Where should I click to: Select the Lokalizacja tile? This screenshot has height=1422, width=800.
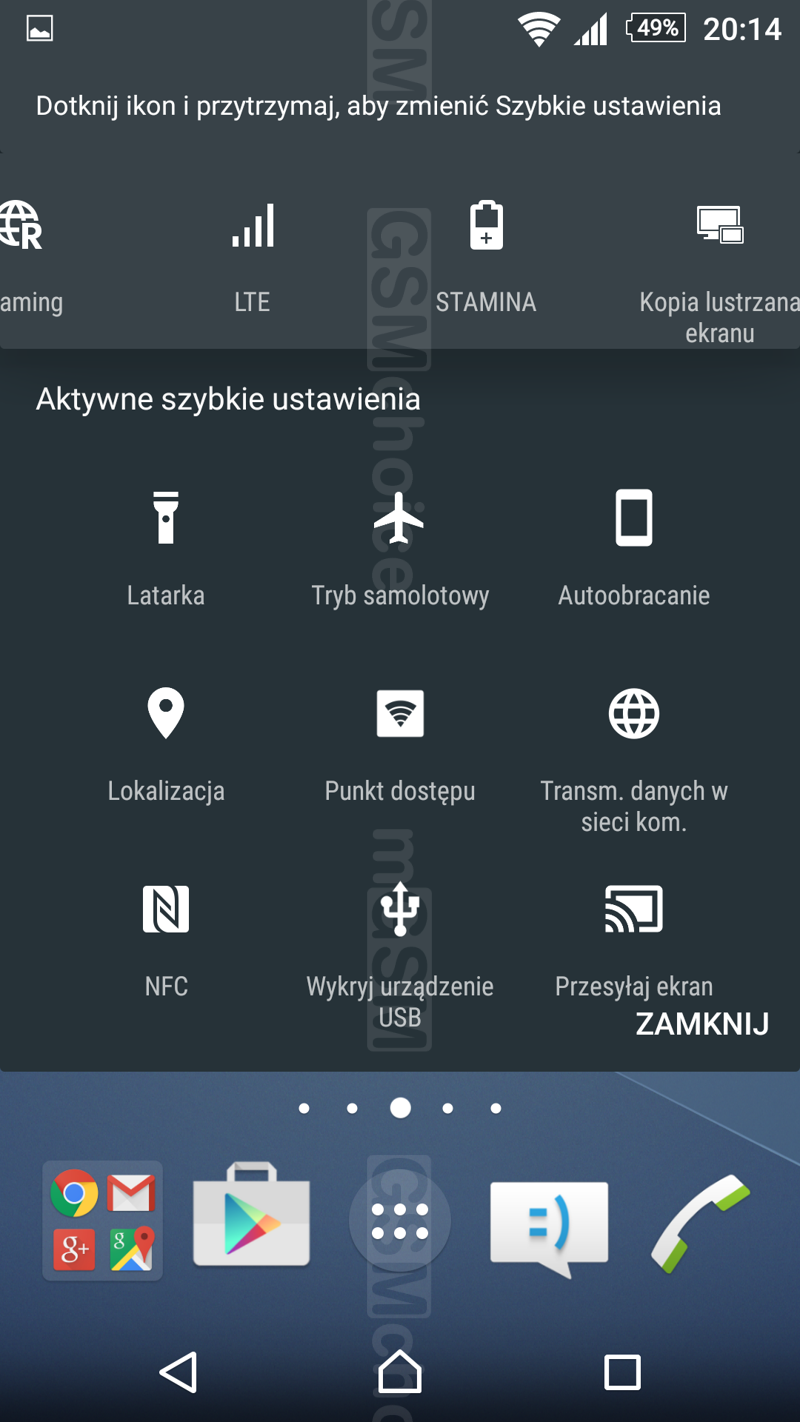tap(166, 741)
